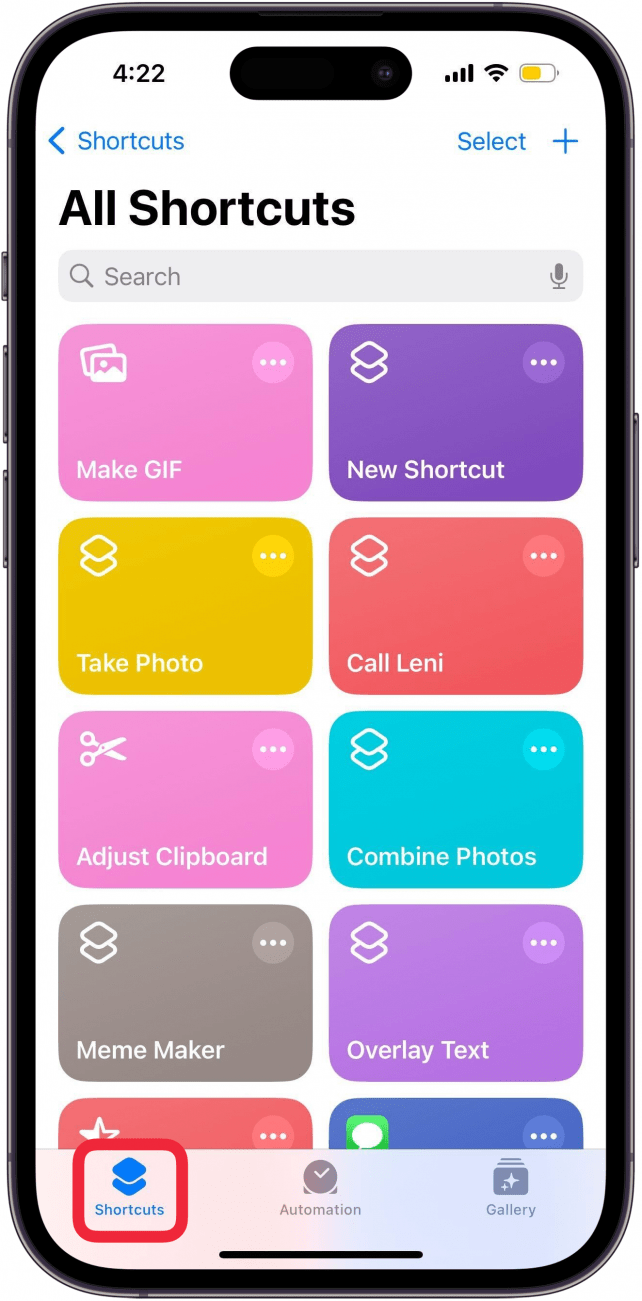Viewport: 642px width, 1301px height.
Task: Edit Make GIF via its three-dot button
Action: pos(273,363)
